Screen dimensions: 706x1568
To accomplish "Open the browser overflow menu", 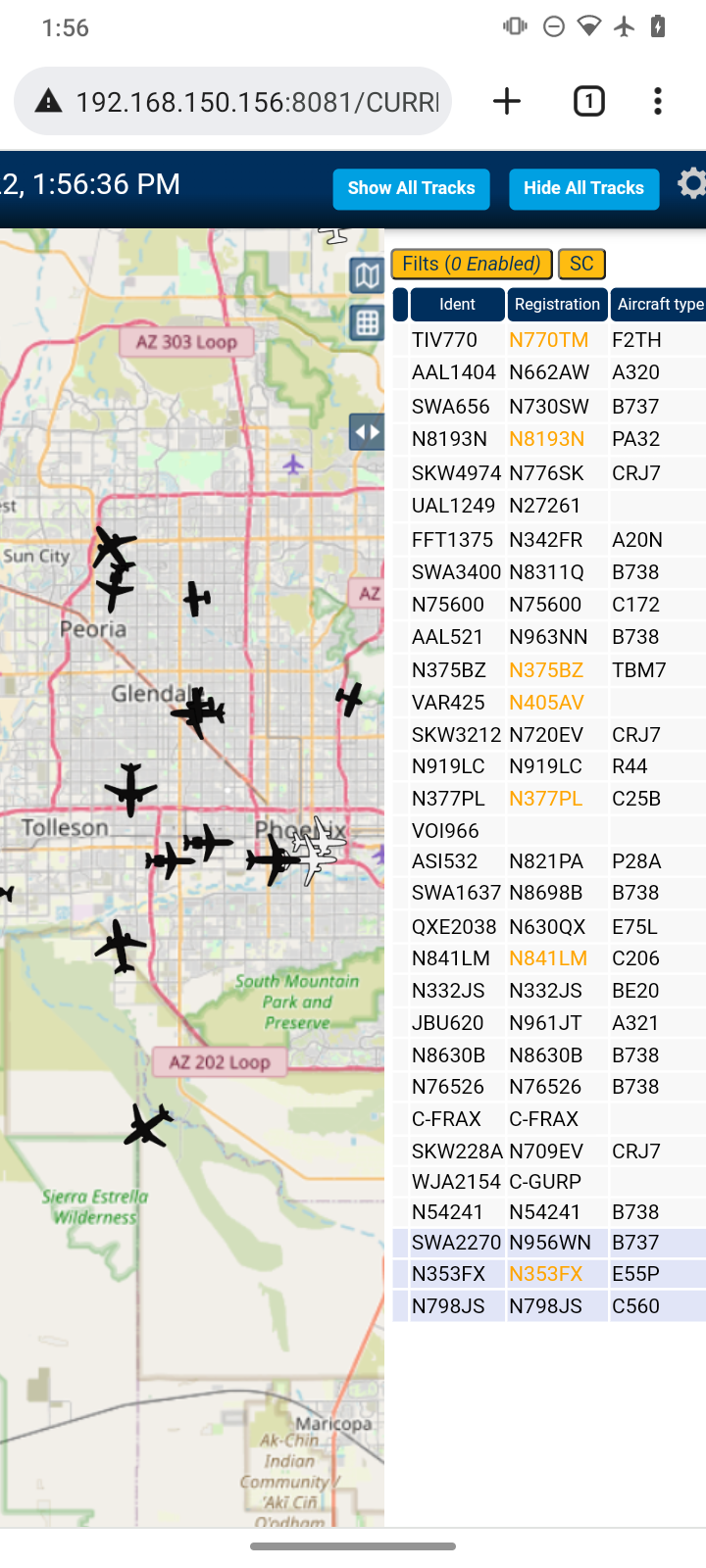I will tap(658, 101).
